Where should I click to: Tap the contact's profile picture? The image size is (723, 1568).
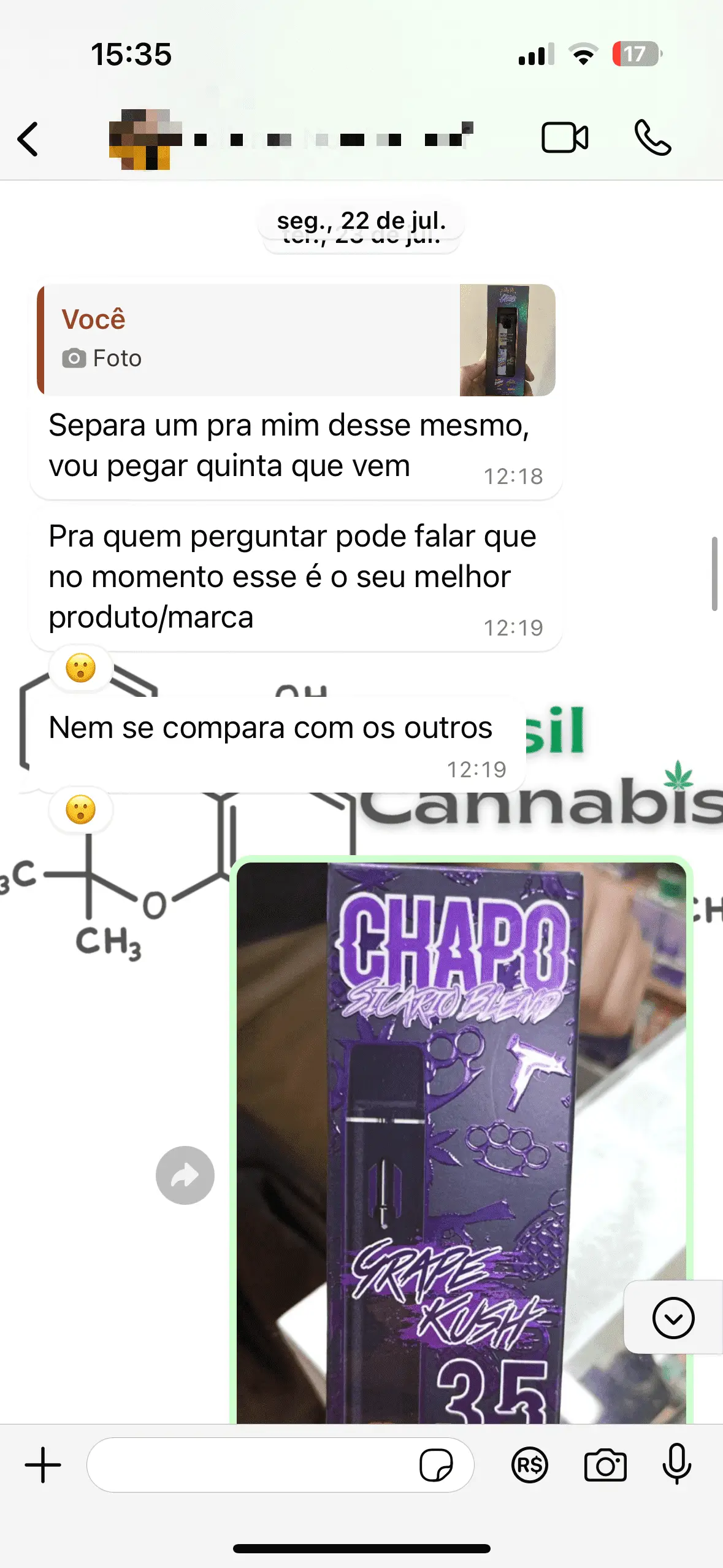pyautogui.click(x=142, y=137)
